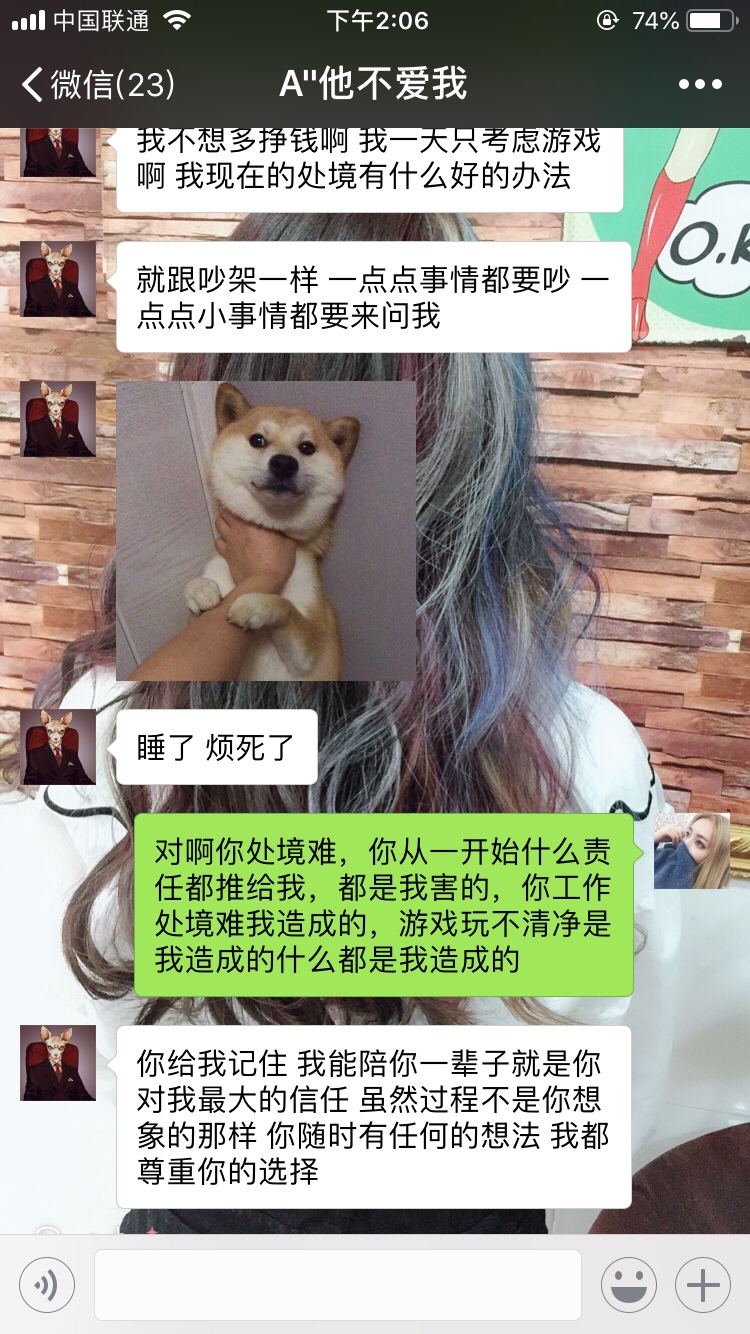Open contact's avatar beside '睡了 烦死了'
Screen dimensions: 750x1334
click(x=58, y=747)
